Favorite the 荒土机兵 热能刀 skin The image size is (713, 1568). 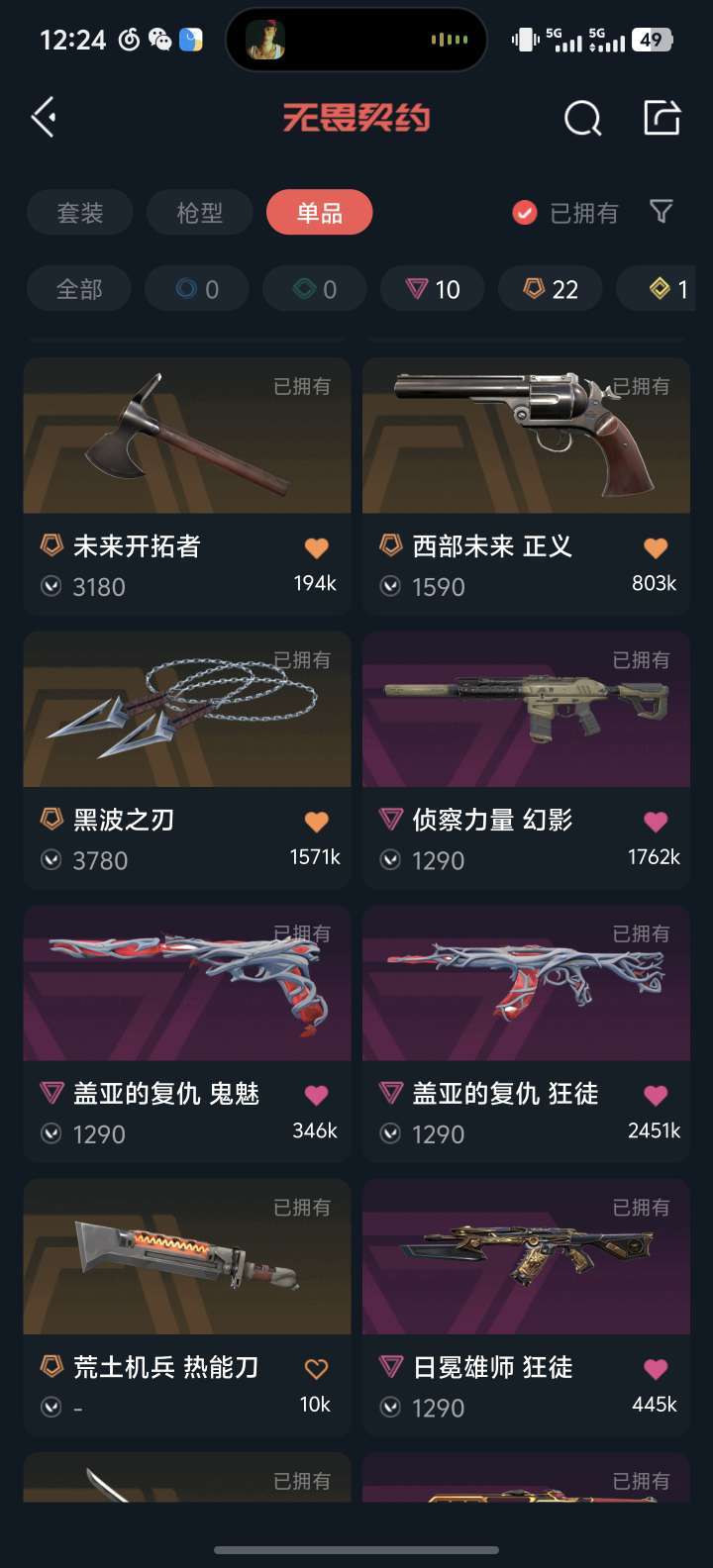(316, 1369)
